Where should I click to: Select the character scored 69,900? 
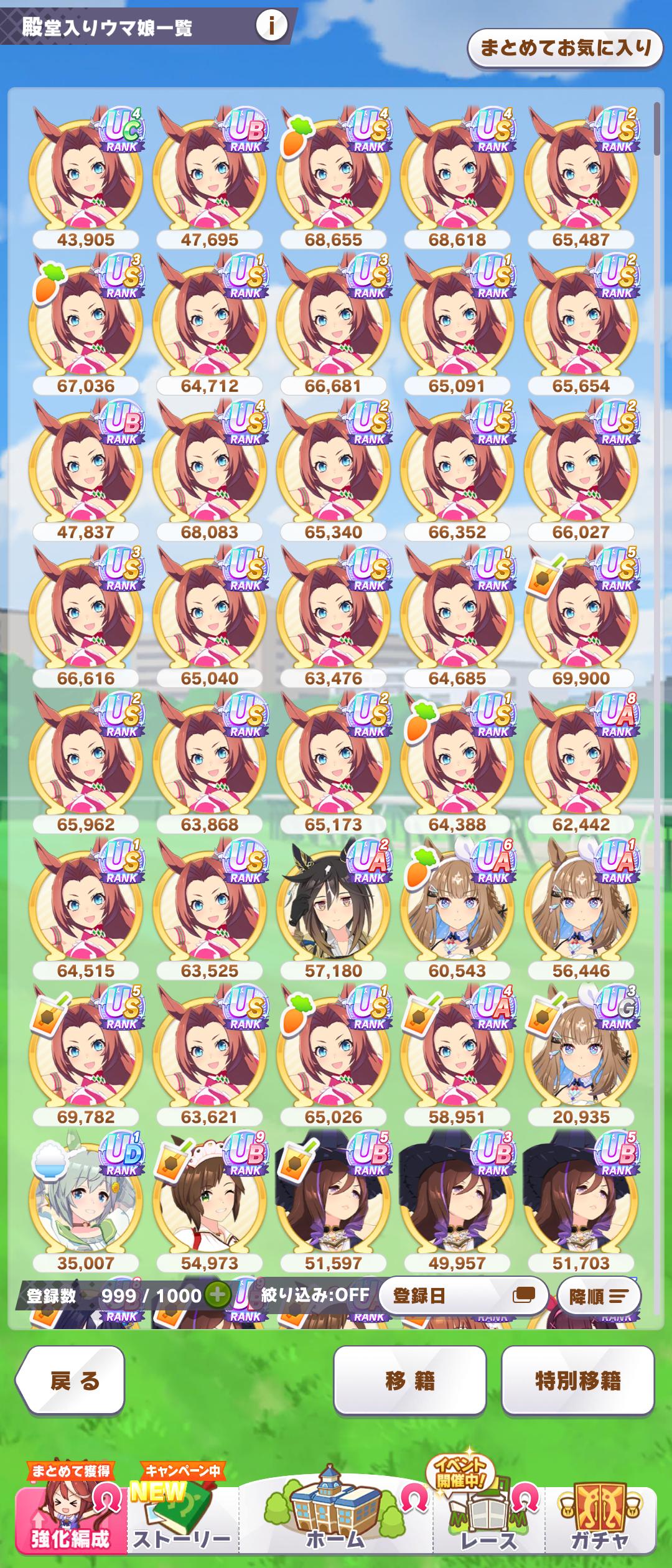(581, 613)
